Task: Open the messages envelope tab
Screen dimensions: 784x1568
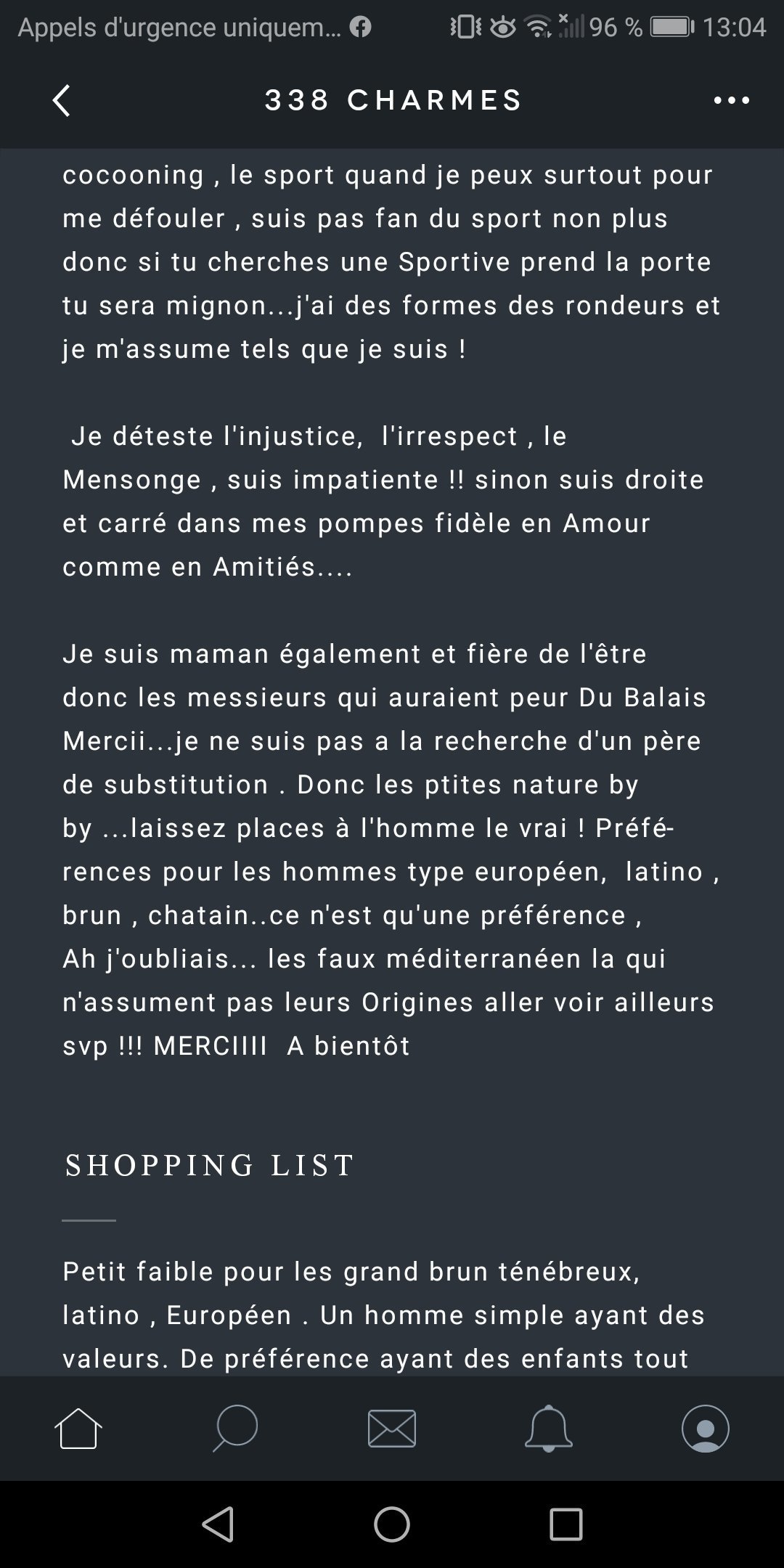Action: click(392, 1429)
